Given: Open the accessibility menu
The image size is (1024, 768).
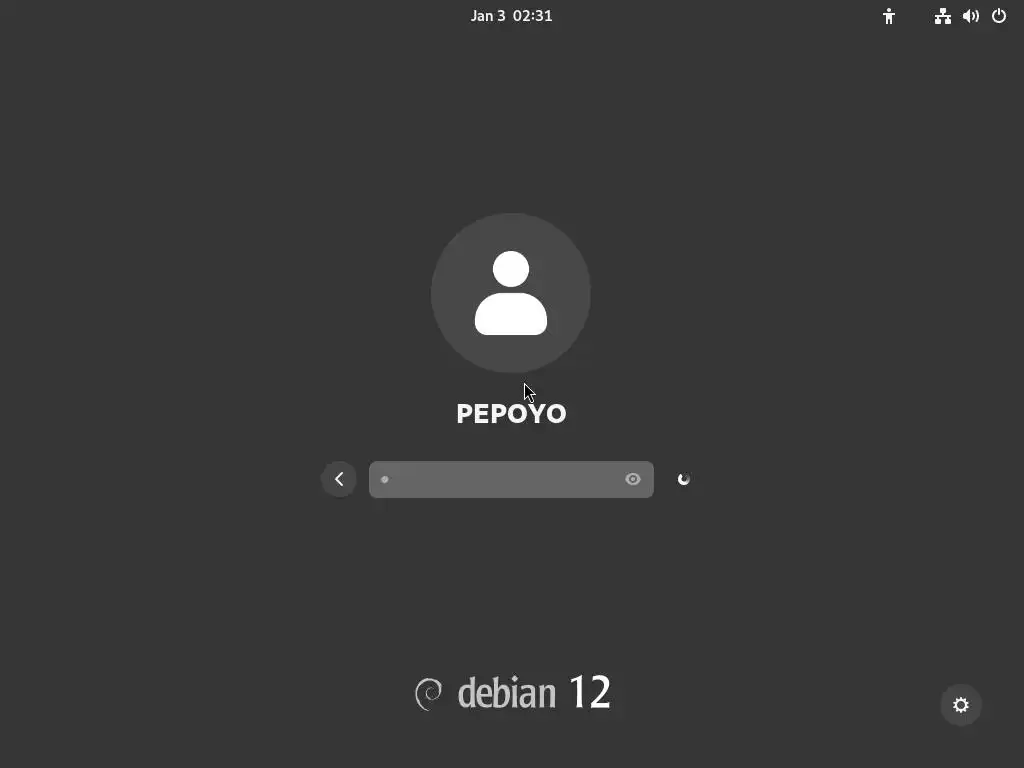Looking at the screenshot, I should point(889,16).
